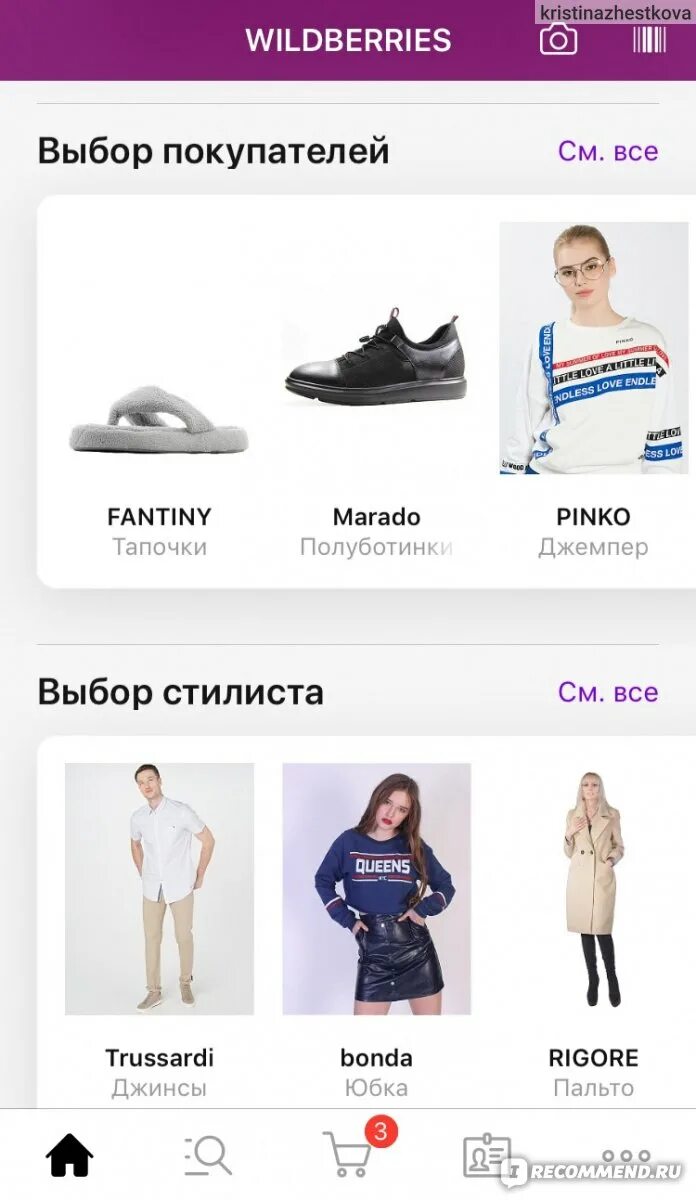
Task: Open the camera photo search
Action: click(x=558, y=39)
